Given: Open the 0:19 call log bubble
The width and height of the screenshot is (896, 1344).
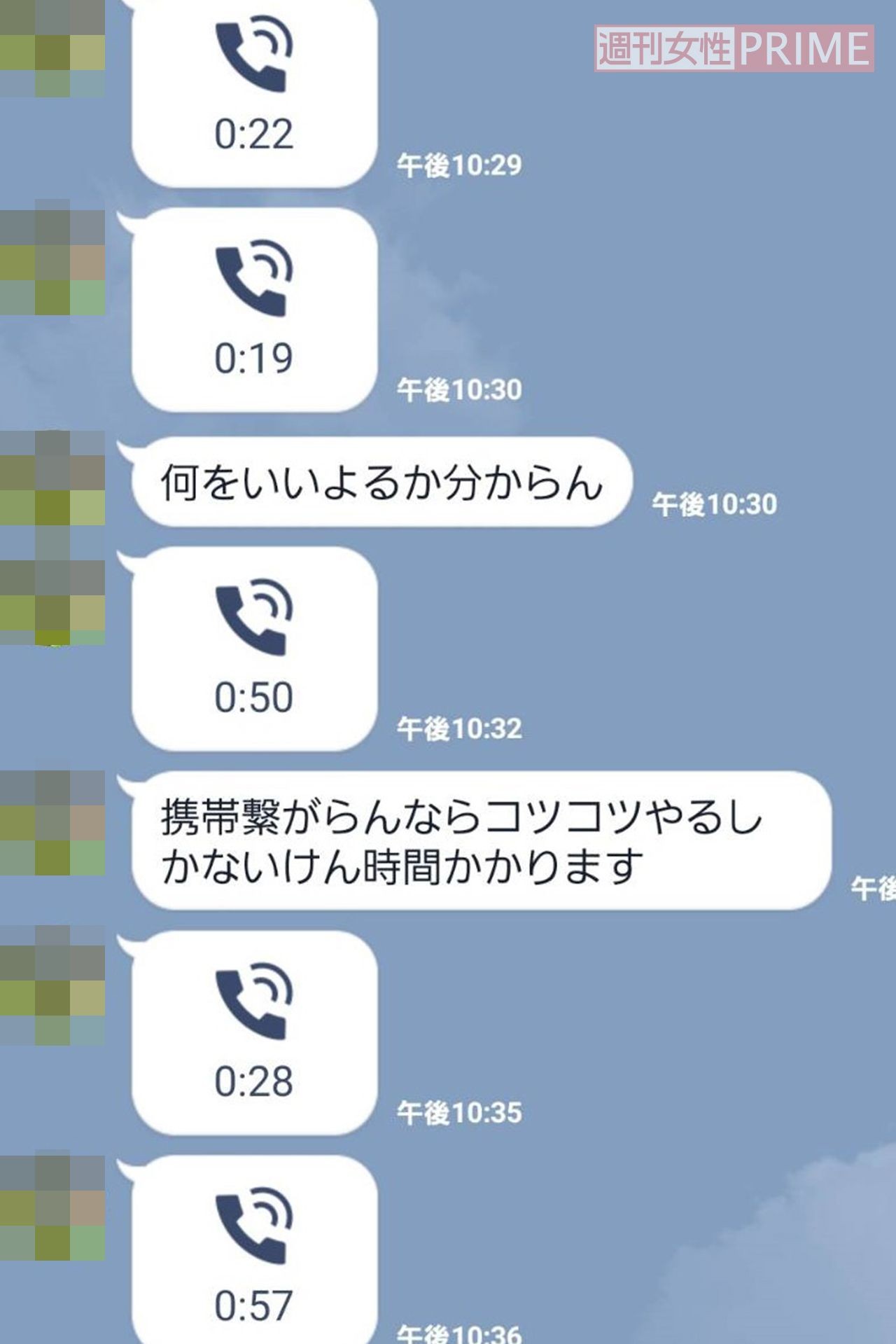Looking at the screenshot, I should tap(254, 310).
